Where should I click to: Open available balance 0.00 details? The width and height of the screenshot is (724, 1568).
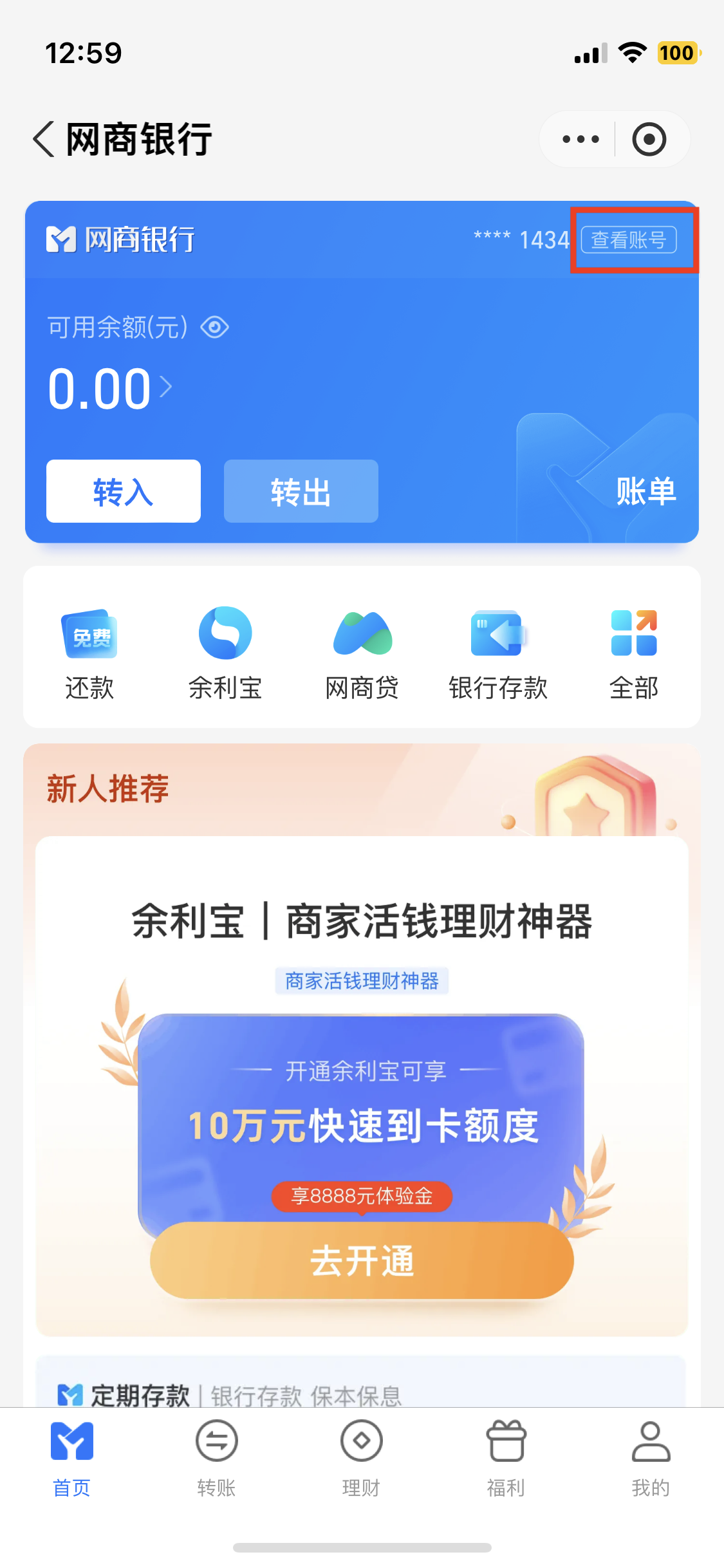pos(109,389)
